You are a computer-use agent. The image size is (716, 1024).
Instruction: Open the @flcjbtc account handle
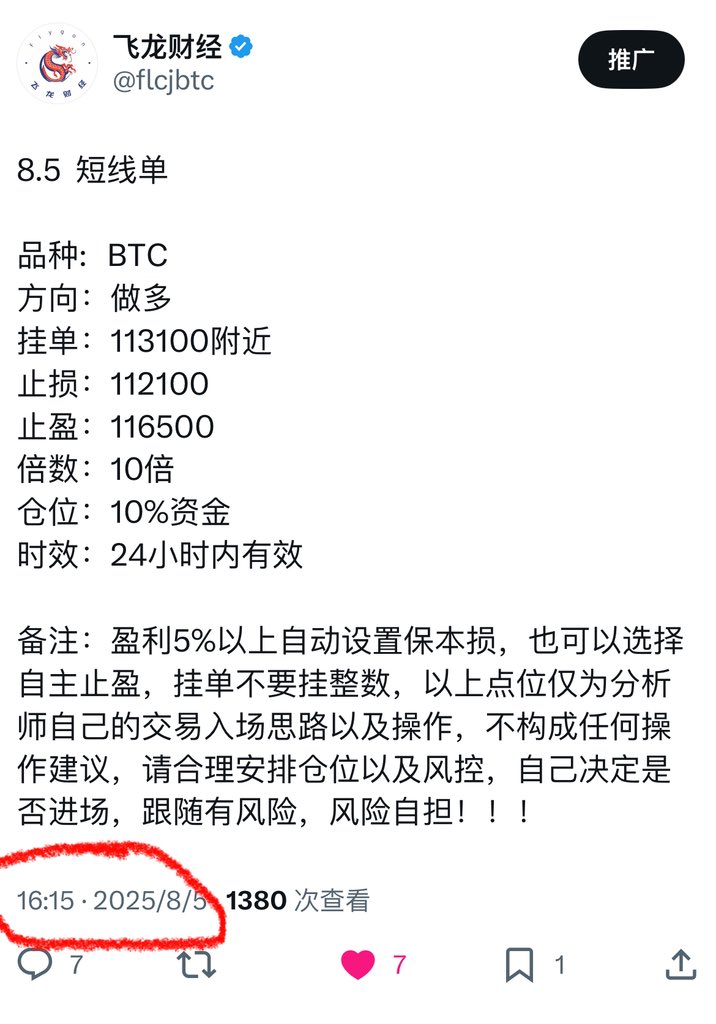[164, 81]
